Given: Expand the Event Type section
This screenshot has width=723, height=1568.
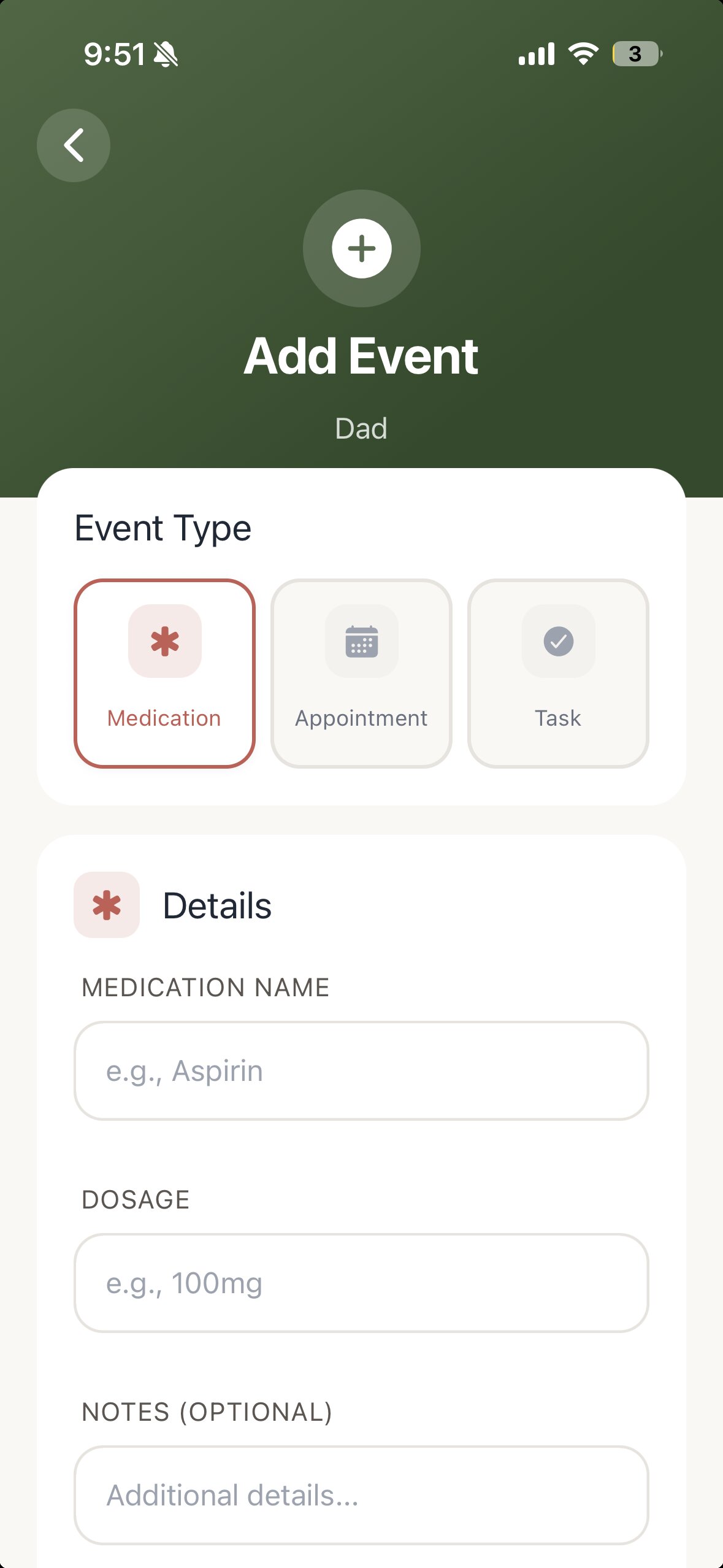Looking at the screenshot, I should coord(162,527).
